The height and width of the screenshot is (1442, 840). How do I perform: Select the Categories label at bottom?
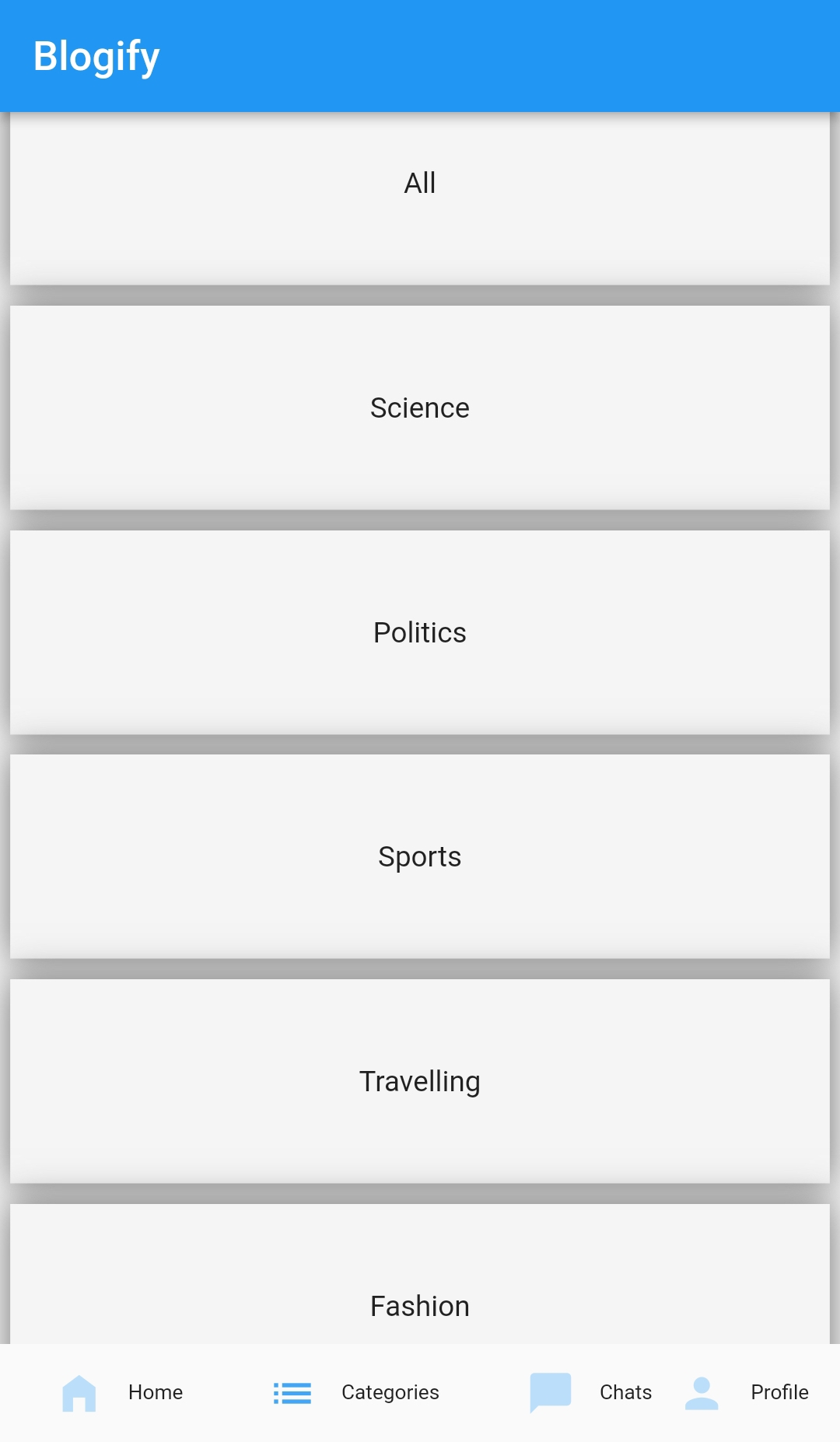(390, 1392)
